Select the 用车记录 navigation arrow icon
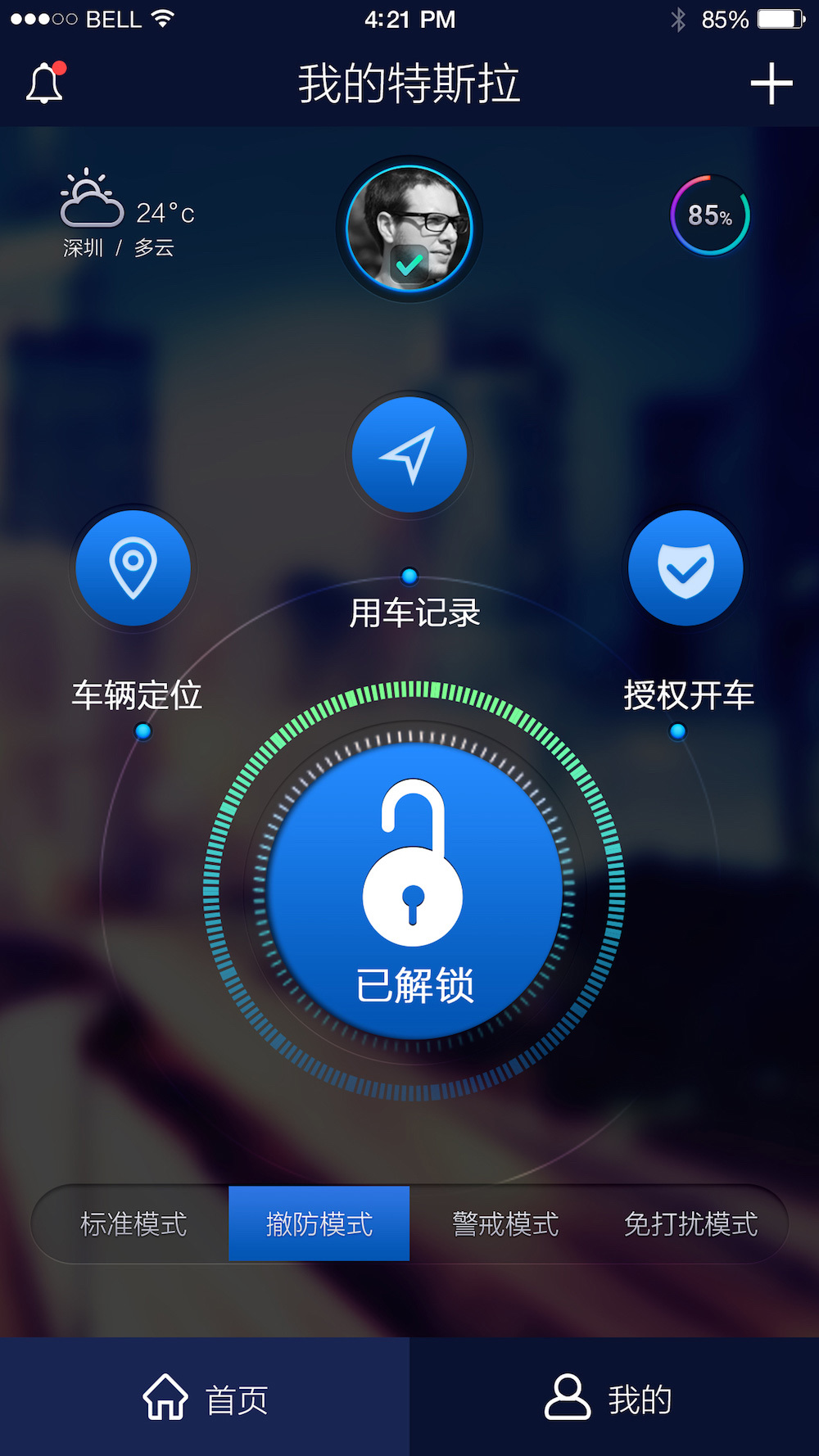Screen dimensions: 819x1456 (x=409, y=455)
